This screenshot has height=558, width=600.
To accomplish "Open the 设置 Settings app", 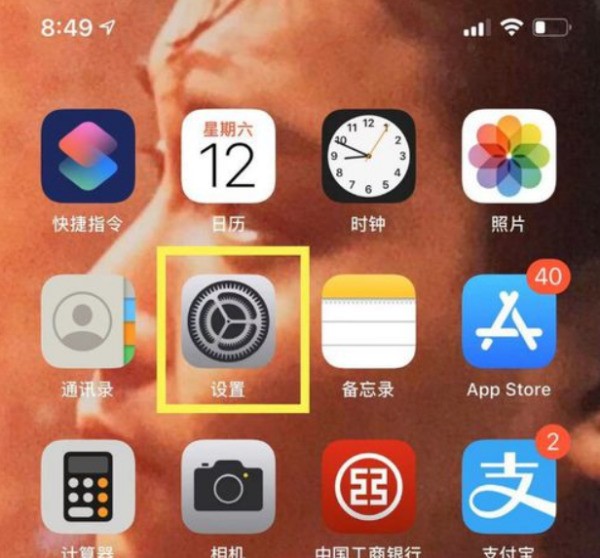I will [228, 321].
